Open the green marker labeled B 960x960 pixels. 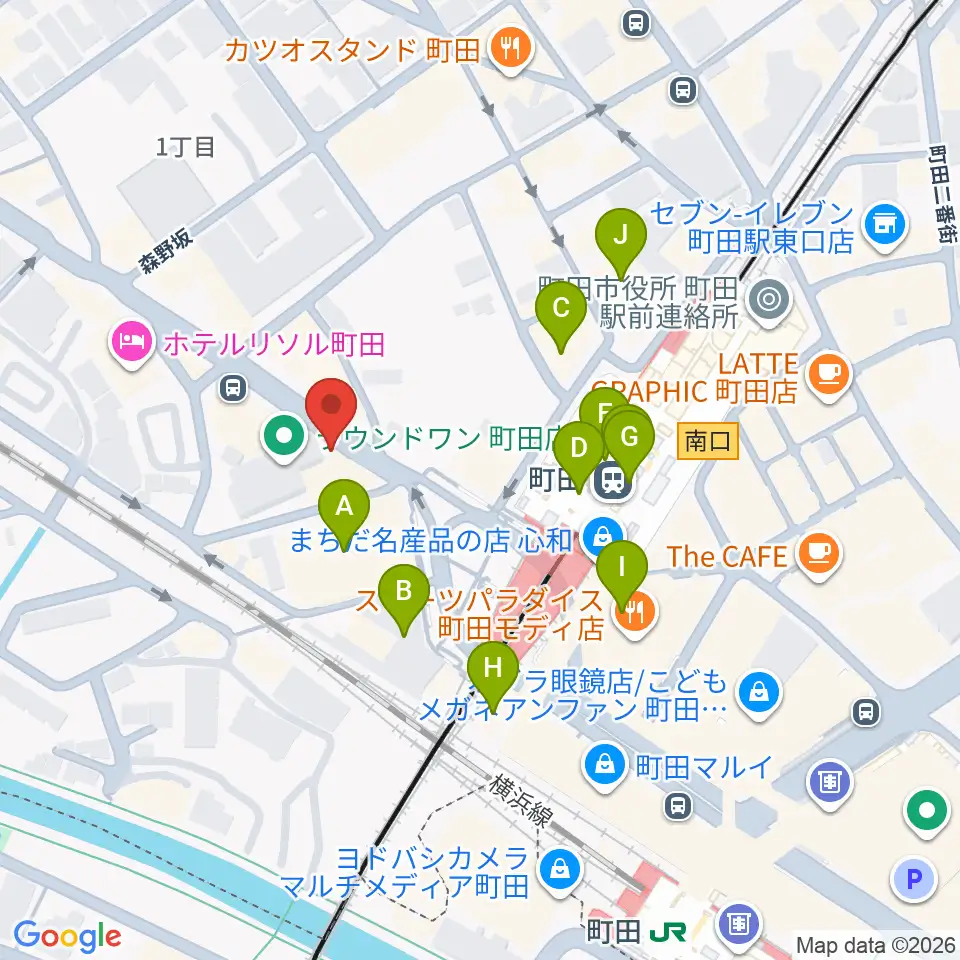[403, 599]
